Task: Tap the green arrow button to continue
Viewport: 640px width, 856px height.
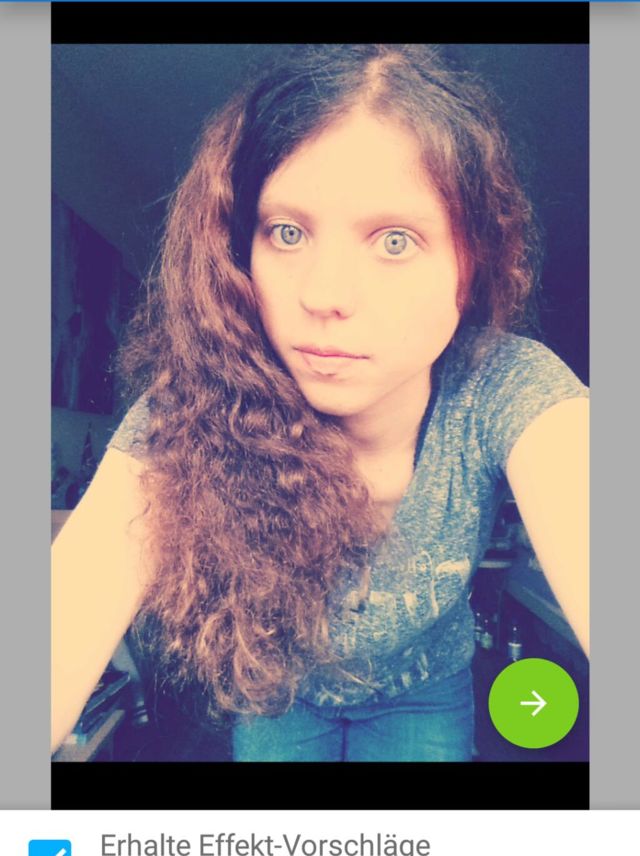Action: tap(533, 703)
